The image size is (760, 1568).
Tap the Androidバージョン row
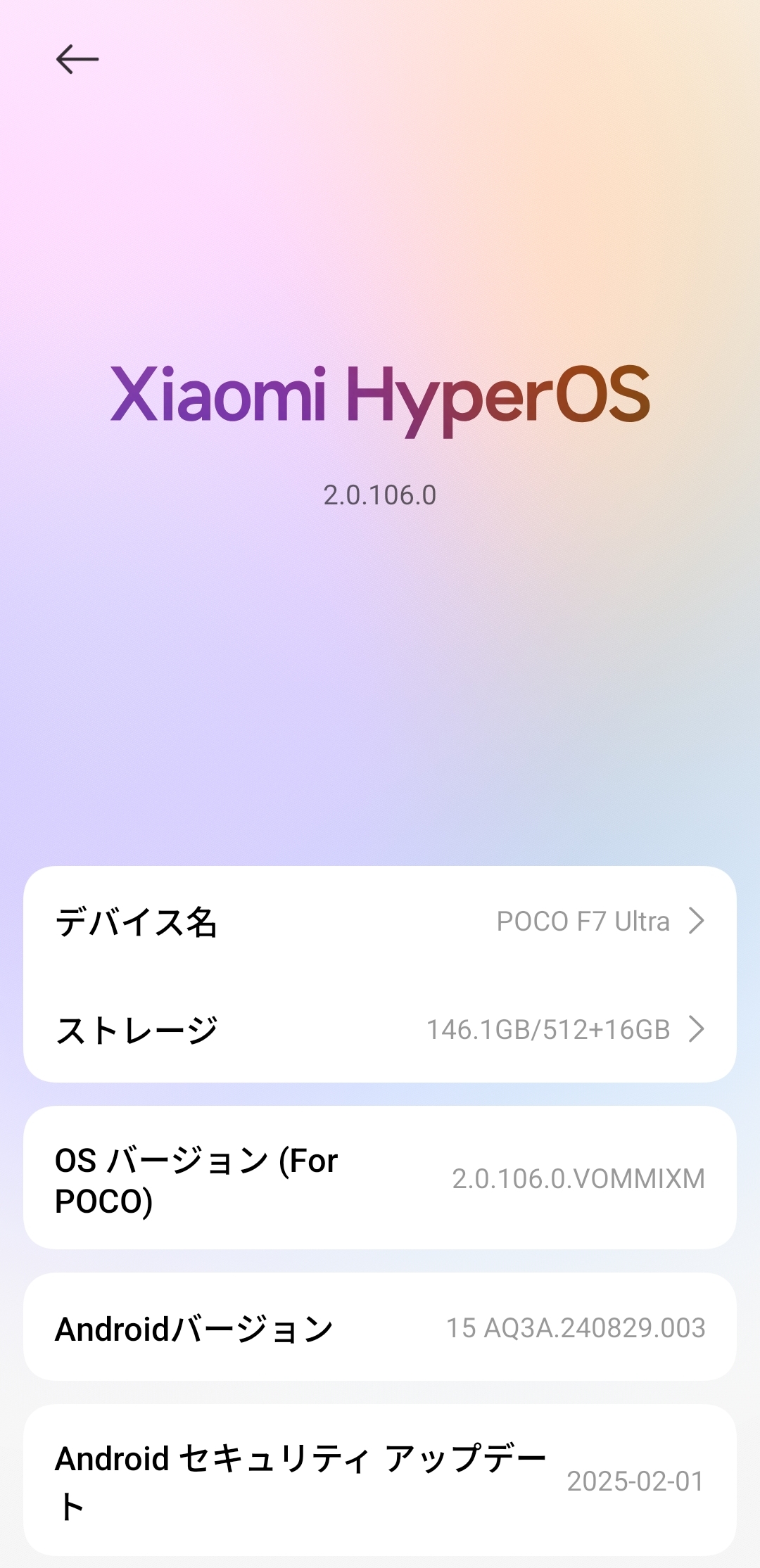click(x=380, y=1327)
